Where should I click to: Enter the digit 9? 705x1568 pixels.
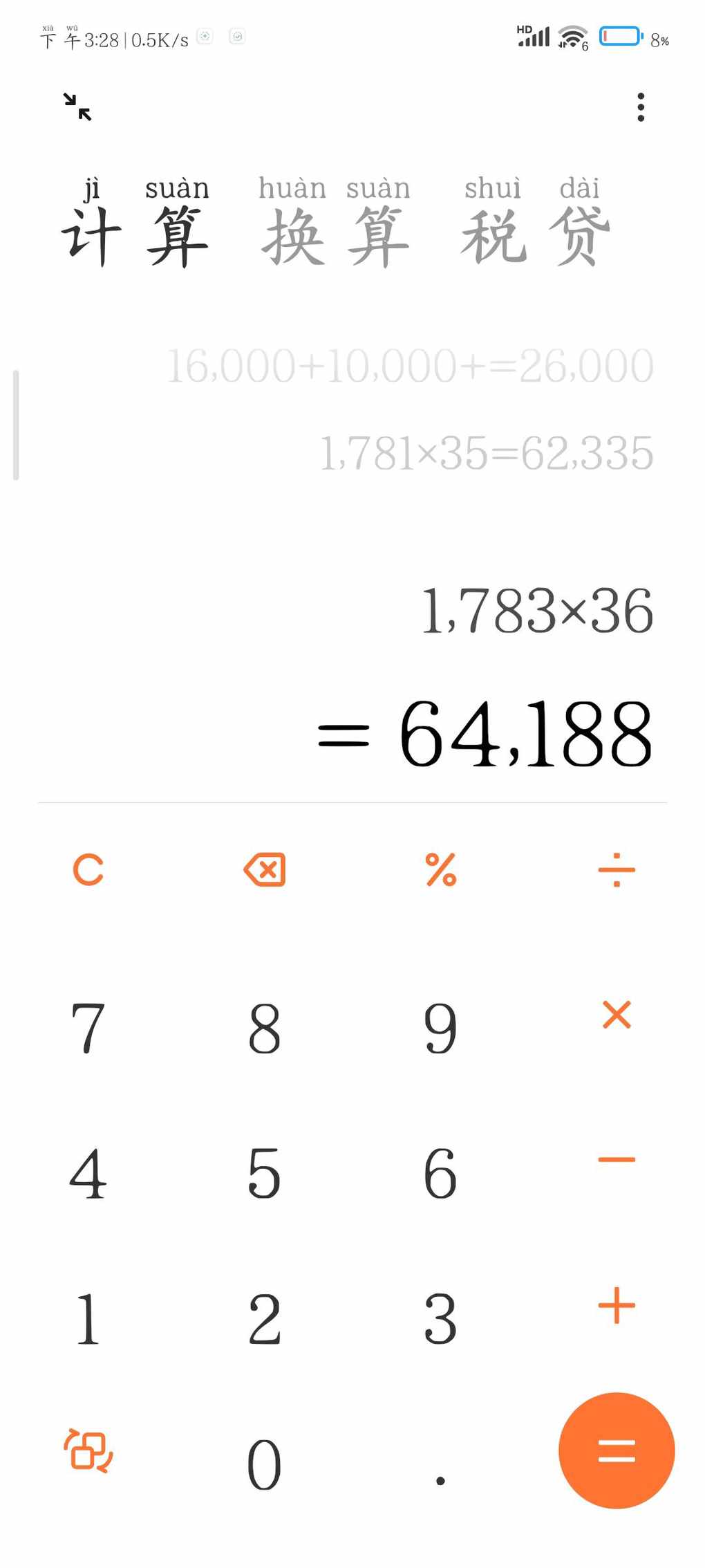point(441,1029)
